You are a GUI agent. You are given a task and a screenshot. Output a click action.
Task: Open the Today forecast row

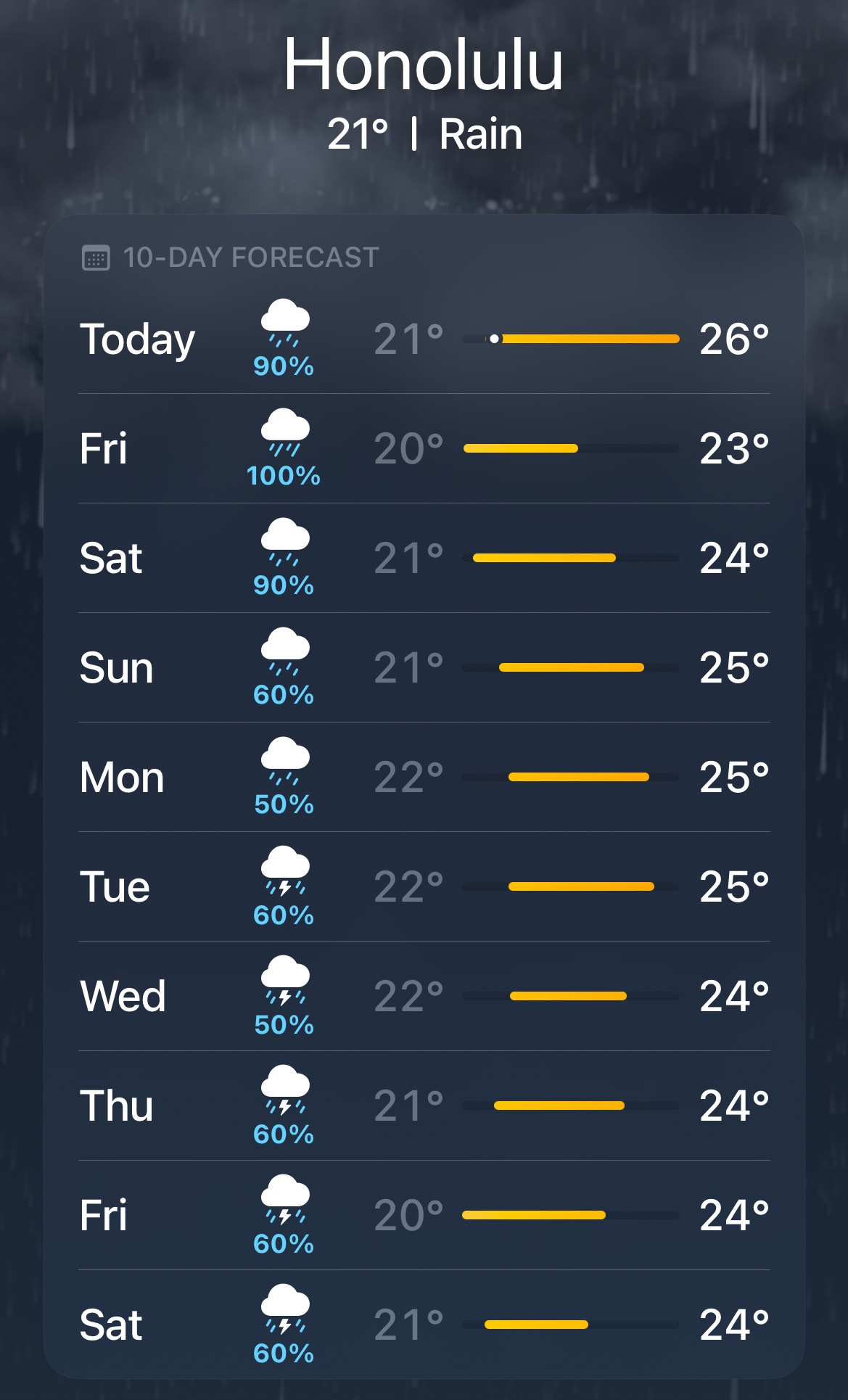pyautogui.click(x=424, y=337)
